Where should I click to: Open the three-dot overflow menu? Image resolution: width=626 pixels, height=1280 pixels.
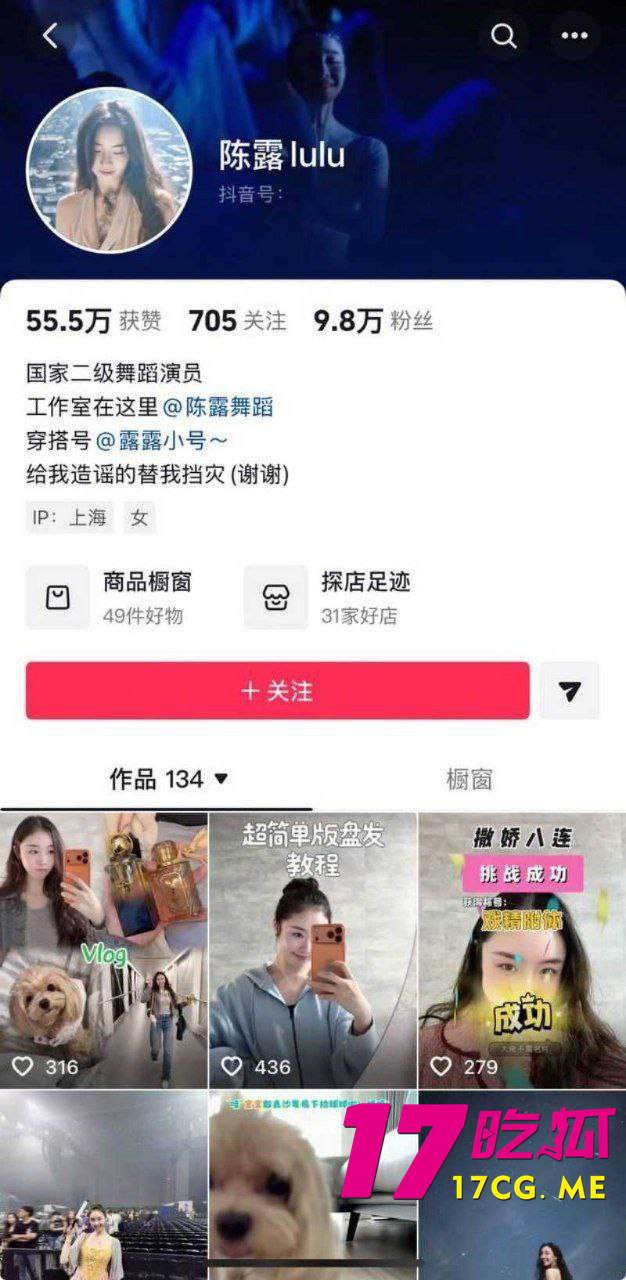pyautogui.click(x=574, y=37)
